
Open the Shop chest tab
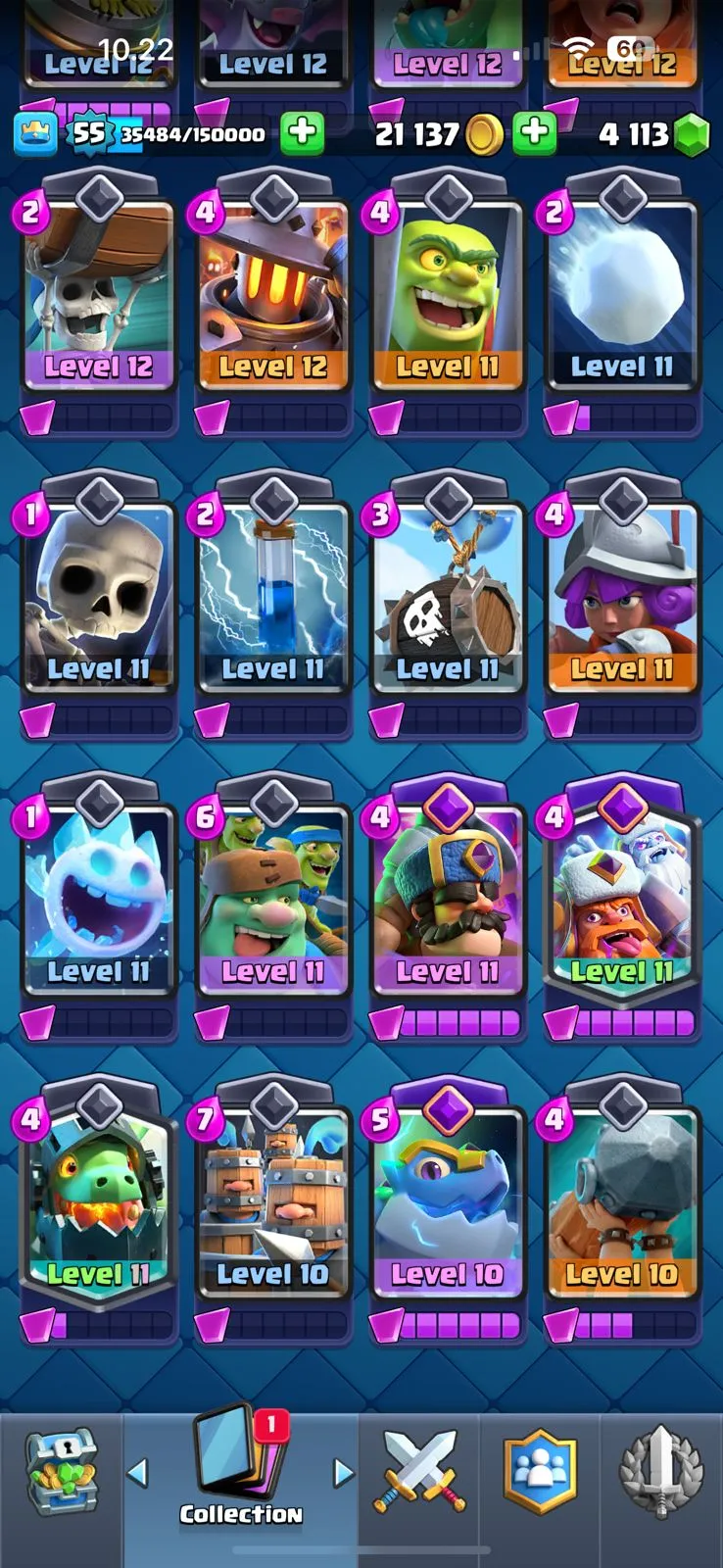click(x=61, y=1472)
